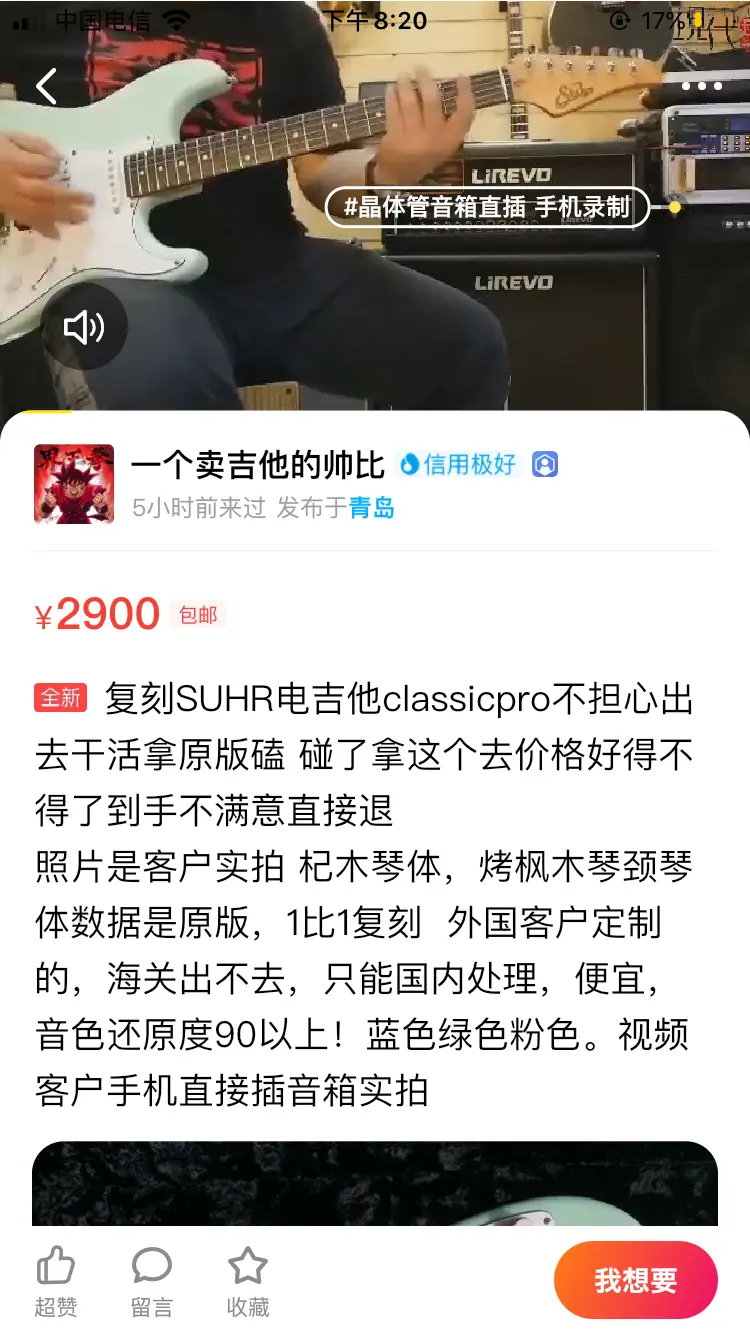Open seller 一个卖吉他的帅比 profile
The image size is (750, 1334).
pyautogui.click(x=257, y=465)
